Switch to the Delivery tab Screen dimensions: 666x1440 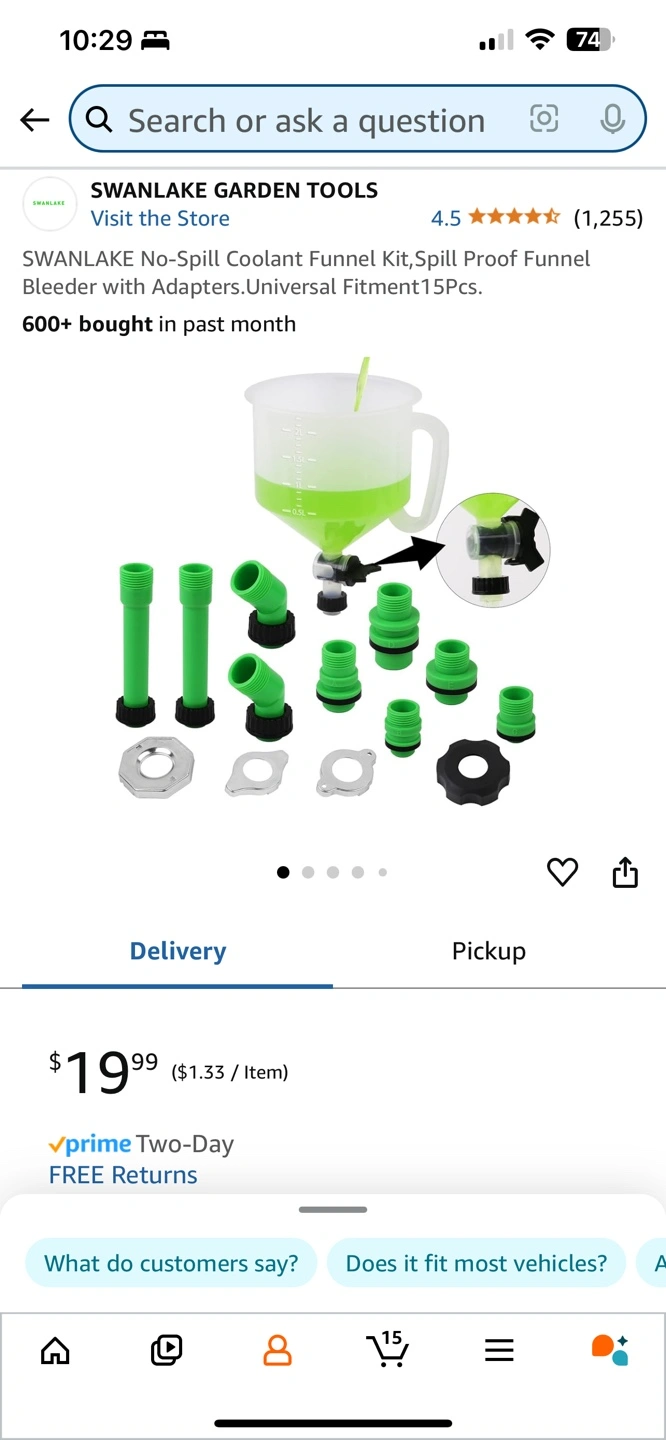178,951
